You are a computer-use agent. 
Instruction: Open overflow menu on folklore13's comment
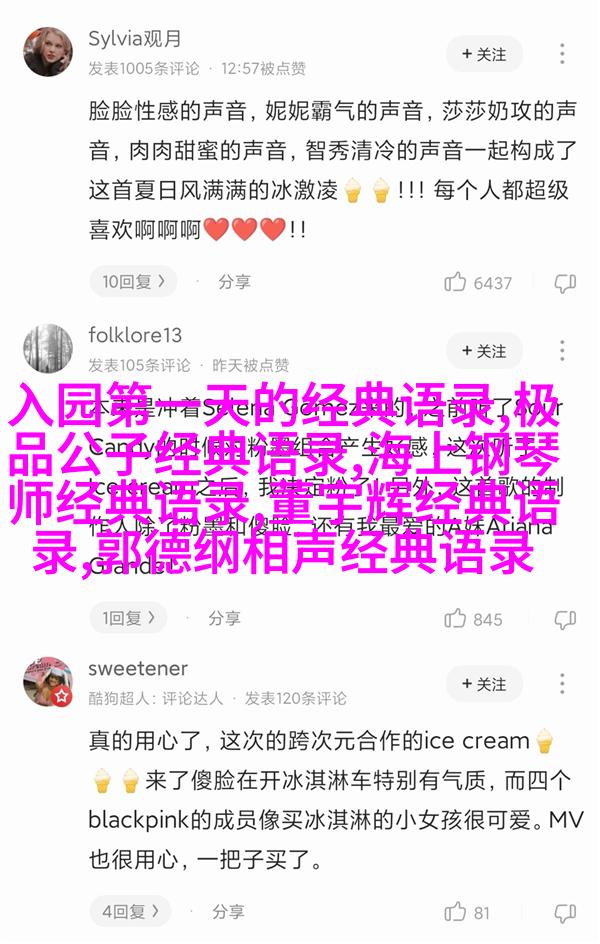pyautogui.click(x=563, y=351)
